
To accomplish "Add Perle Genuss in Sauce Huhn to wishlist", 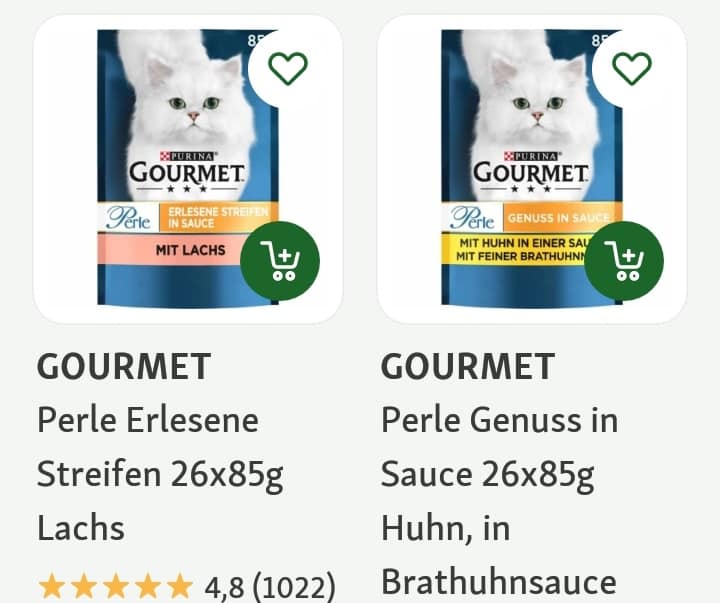I will [x=632, y=68].
